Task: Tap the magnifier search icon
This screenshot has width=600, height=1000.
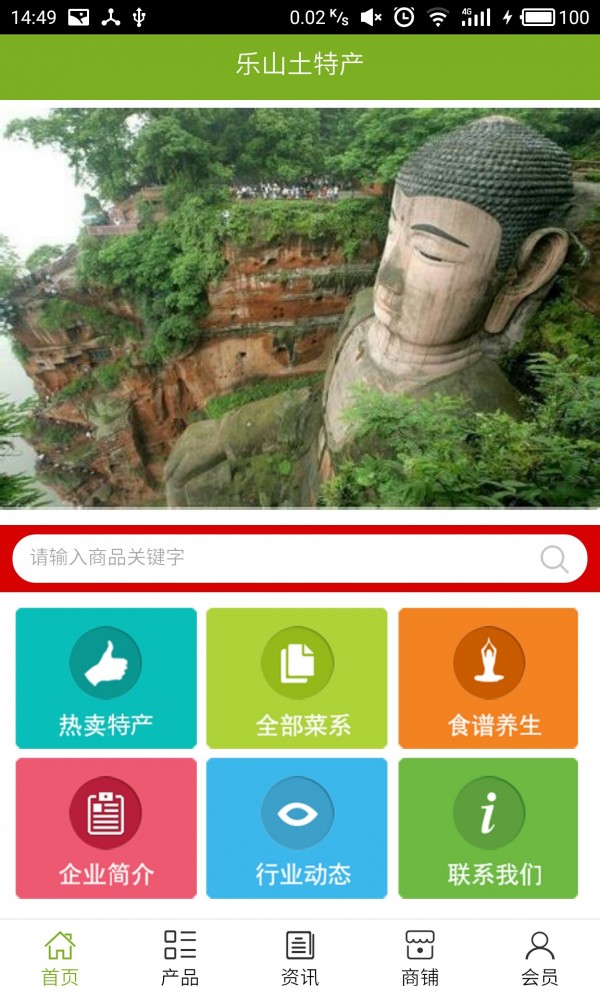Action: pos(554,558)
